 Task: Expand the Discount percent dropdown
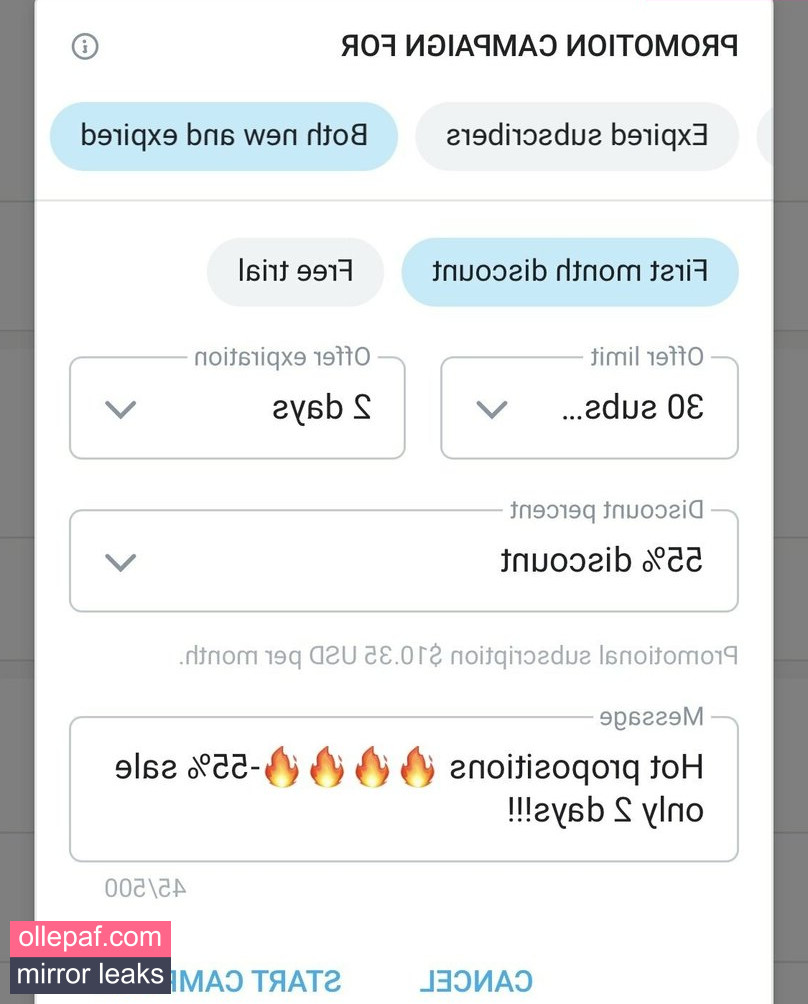403,561
